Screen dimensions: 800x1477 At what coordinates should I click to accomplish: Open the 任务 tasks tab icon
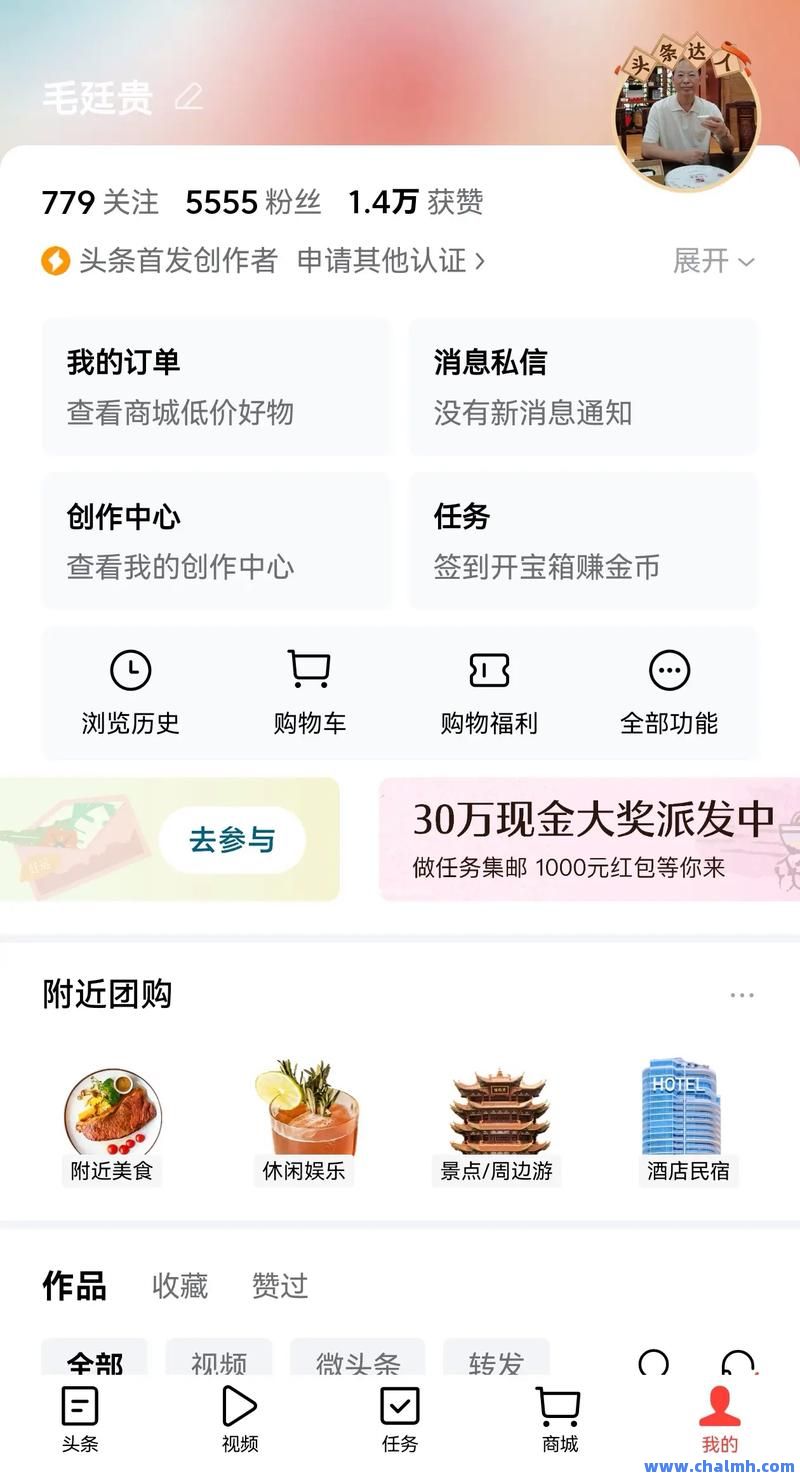pos(399,1406)
